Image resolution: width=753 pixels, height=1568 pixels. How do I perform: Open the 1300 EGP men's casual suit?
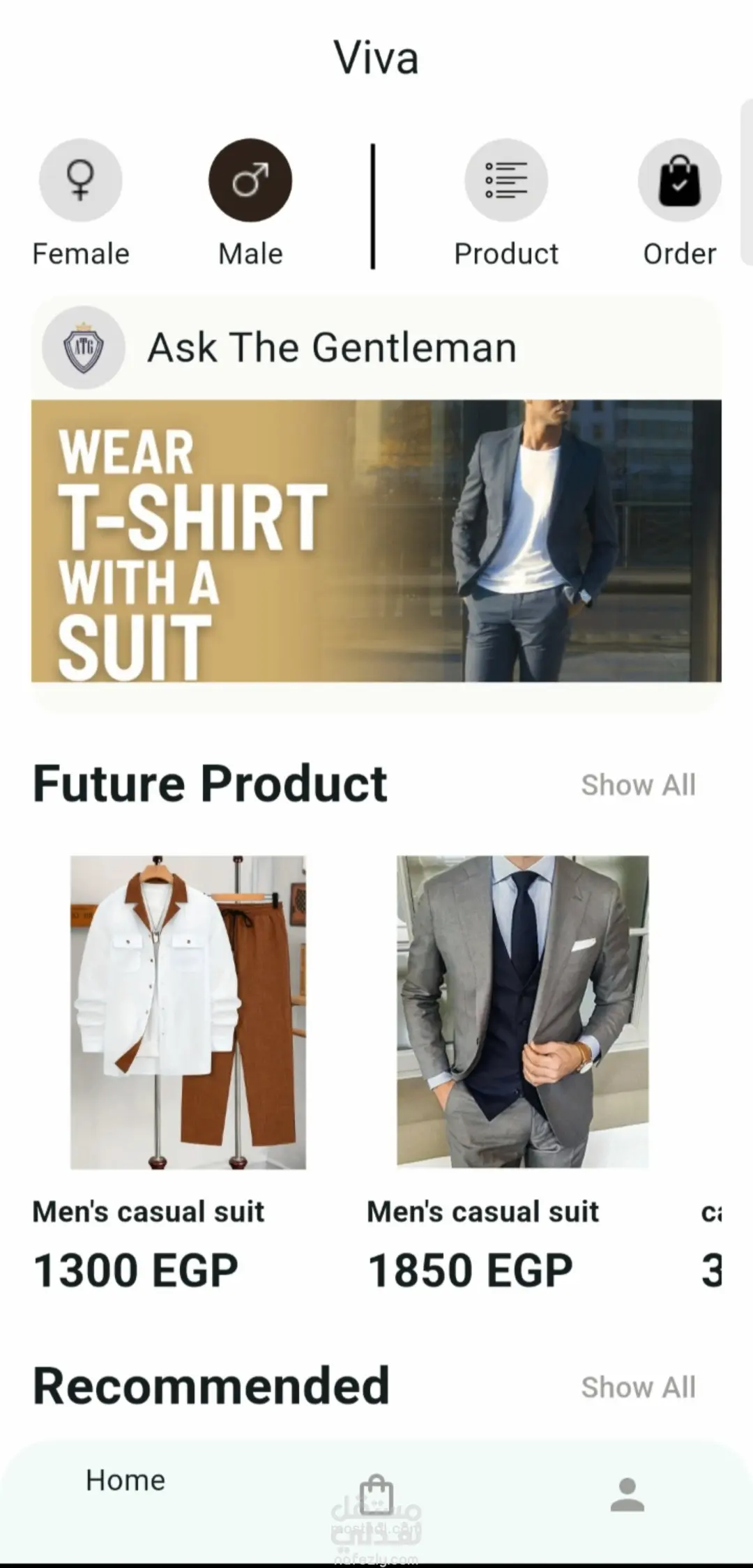point(188,1012)
